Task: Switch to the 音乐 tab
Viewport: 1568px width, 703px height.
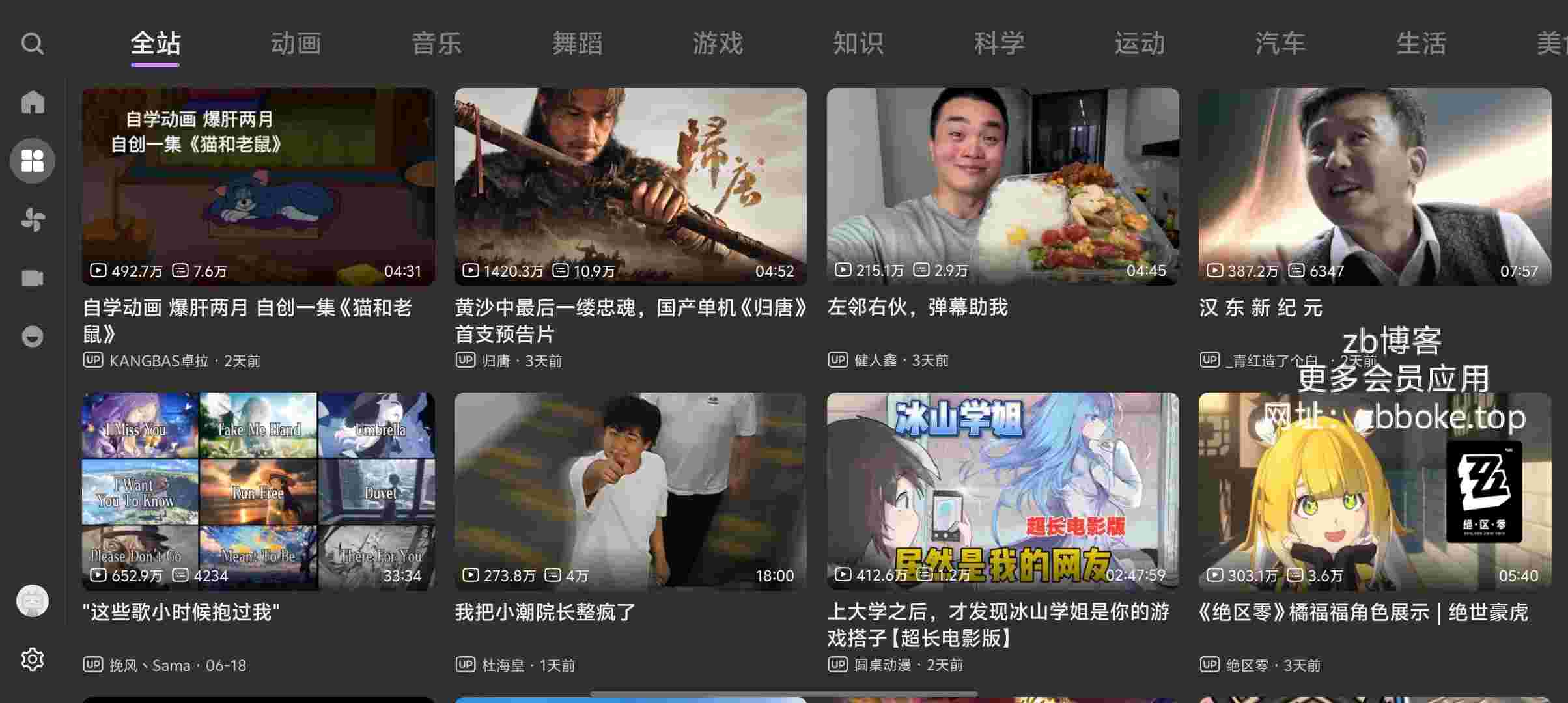Action: (436, 44)
